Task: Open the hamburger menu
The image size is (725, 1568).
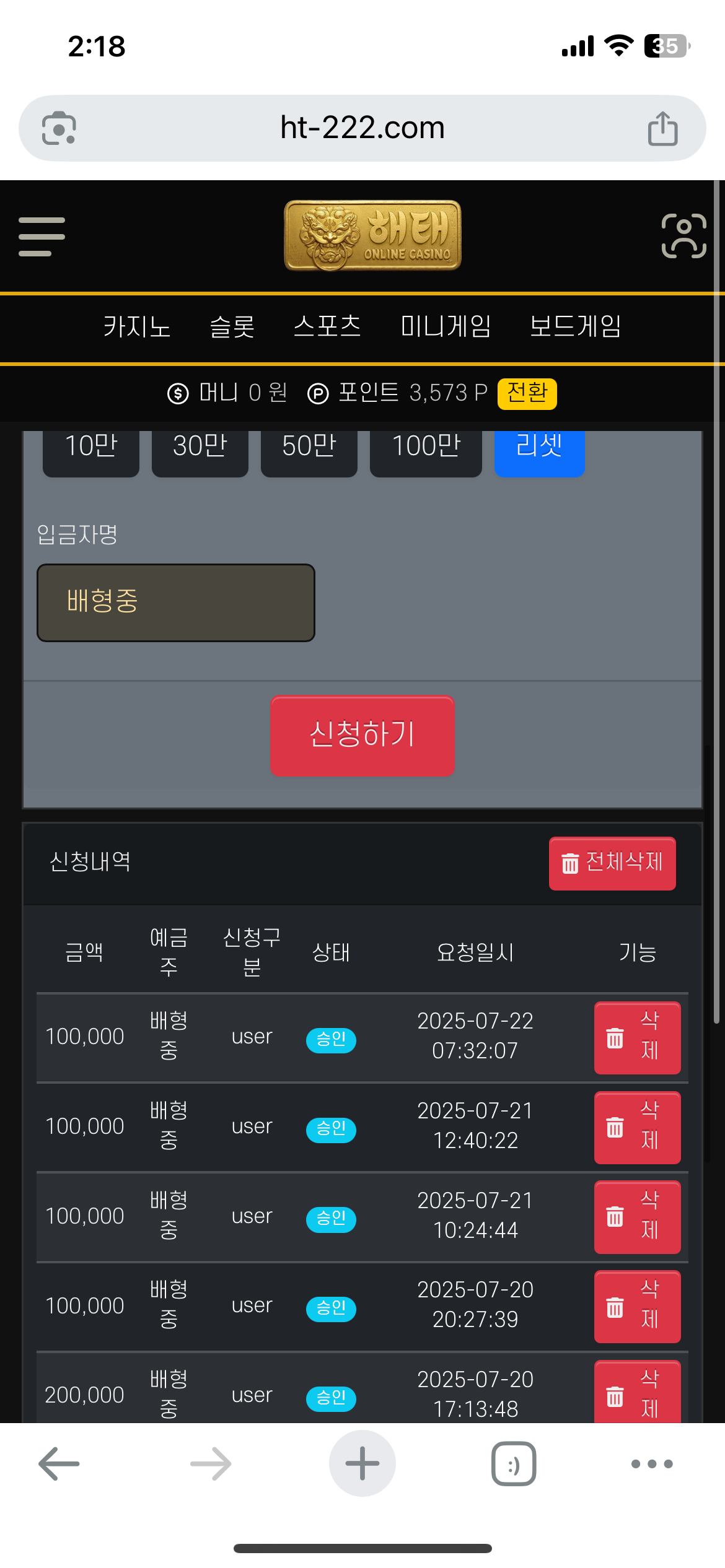Action: click(42, 237)
